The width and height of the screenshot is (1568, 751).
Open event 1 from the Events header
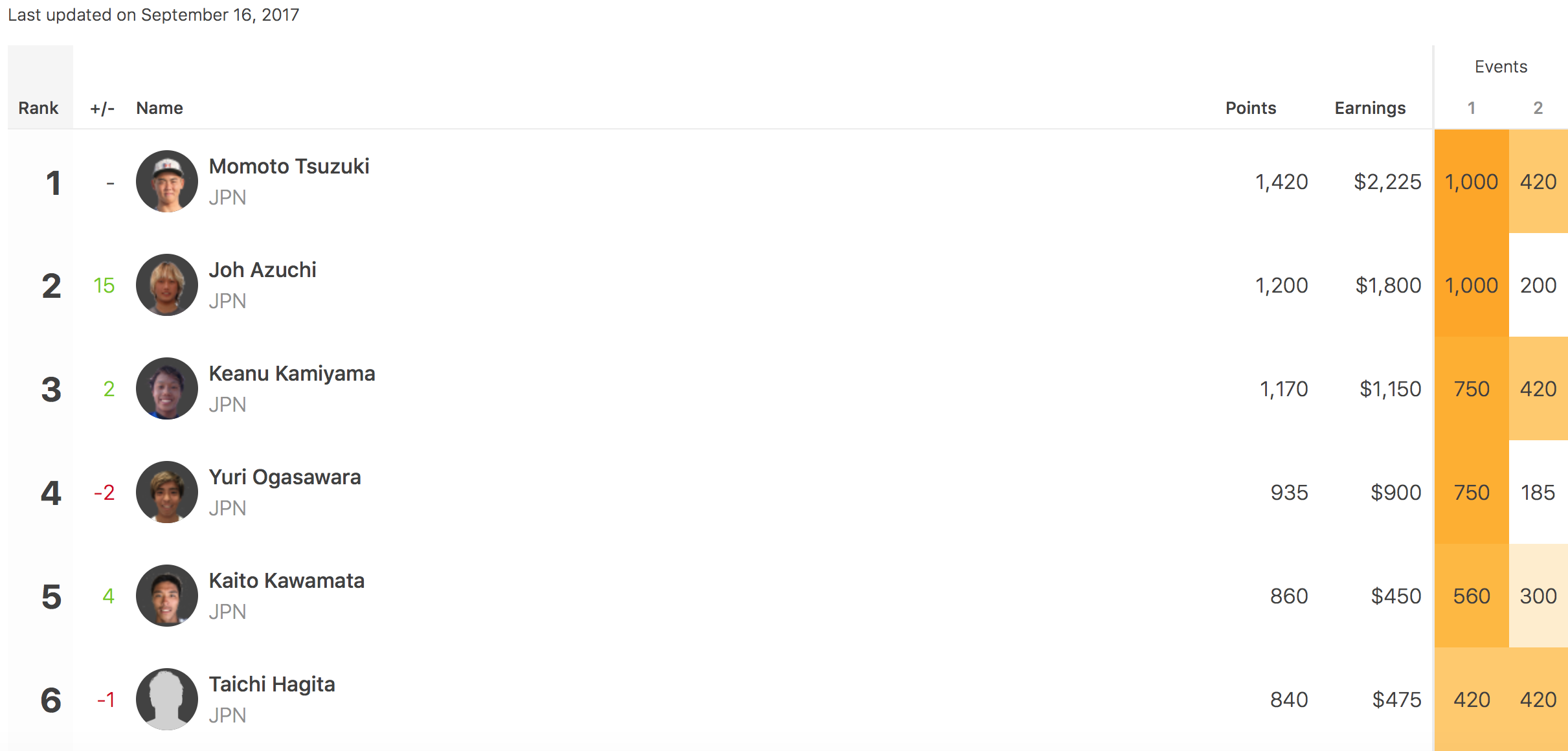[x=1471, y=107]
